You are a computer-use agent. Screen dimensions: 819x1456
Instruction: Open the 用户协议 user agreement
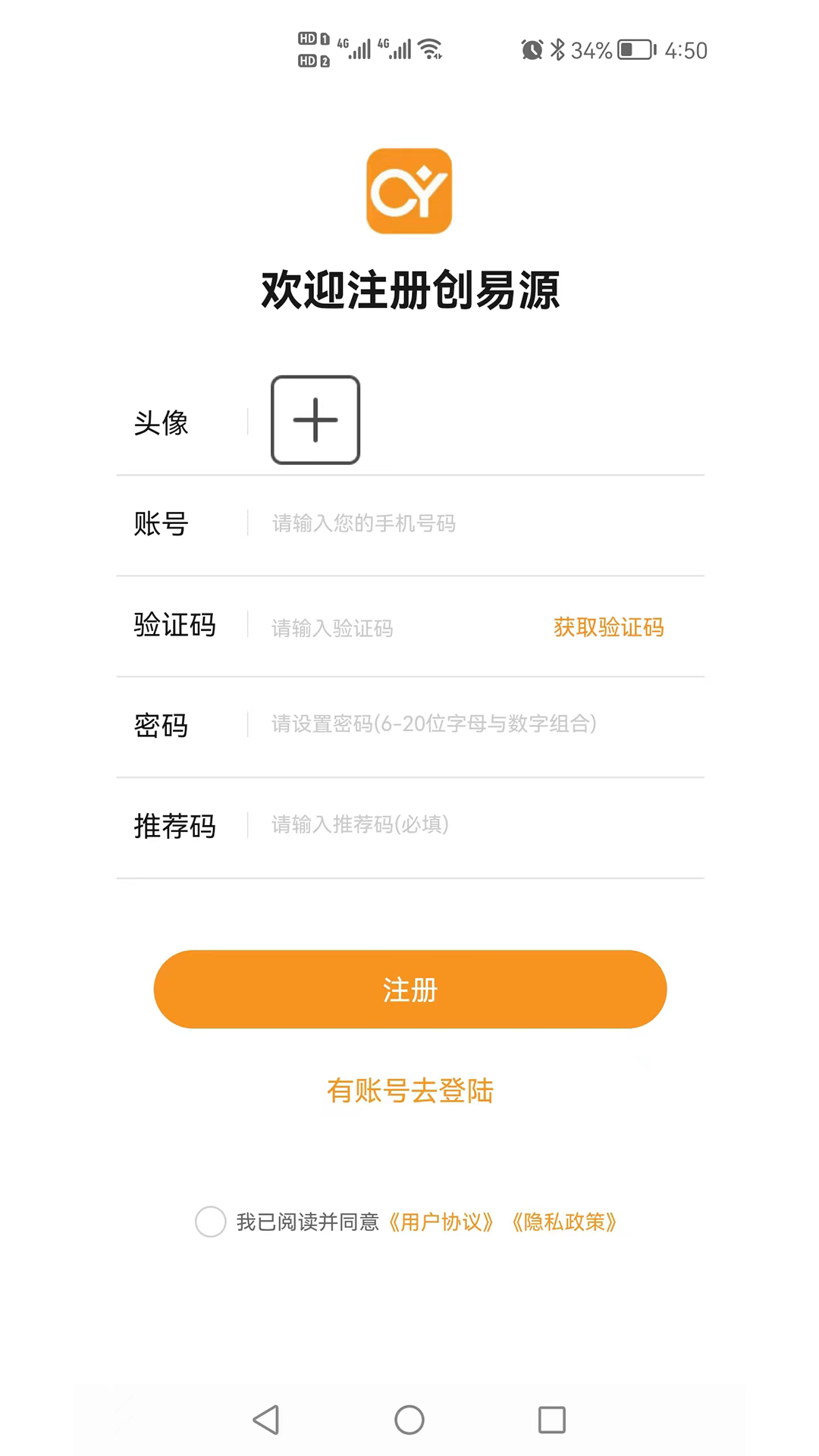(x=441, y=1222)
